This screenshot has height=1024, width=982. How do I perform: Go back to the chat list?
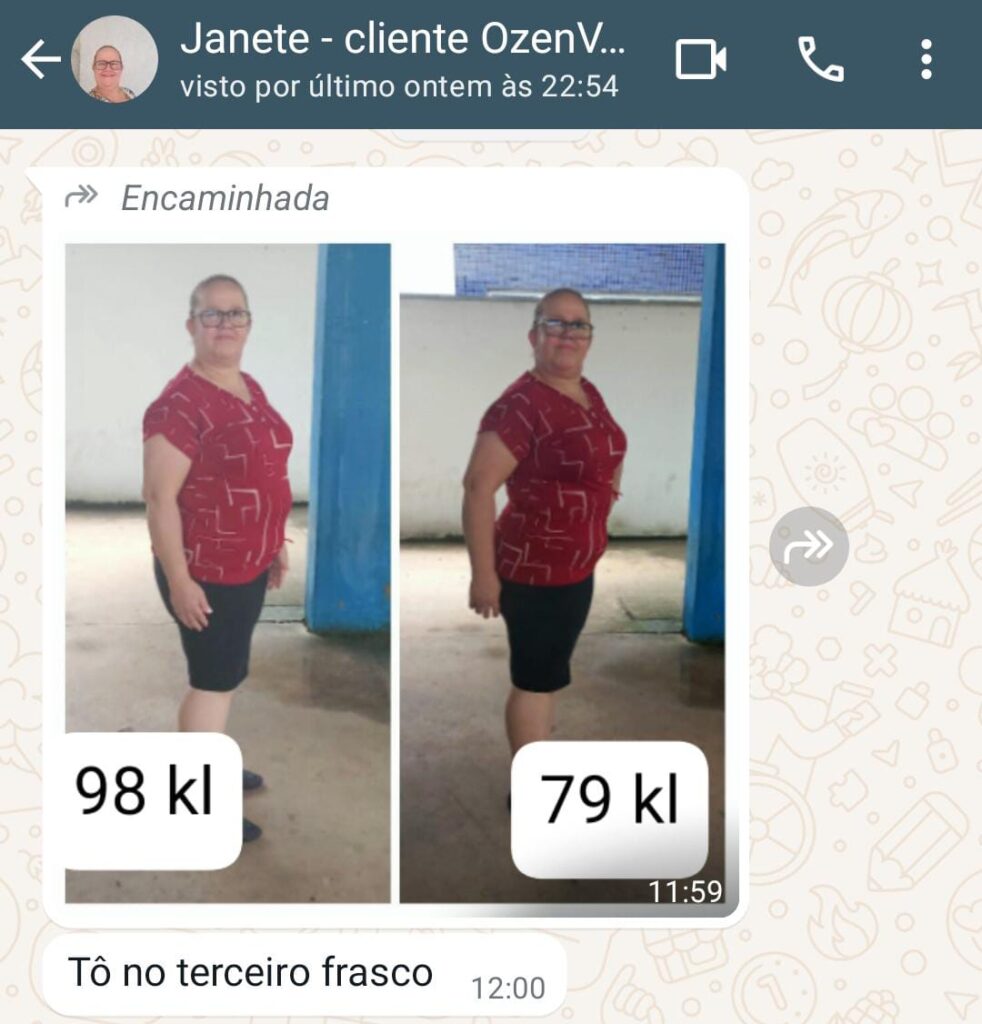point(40,60)
